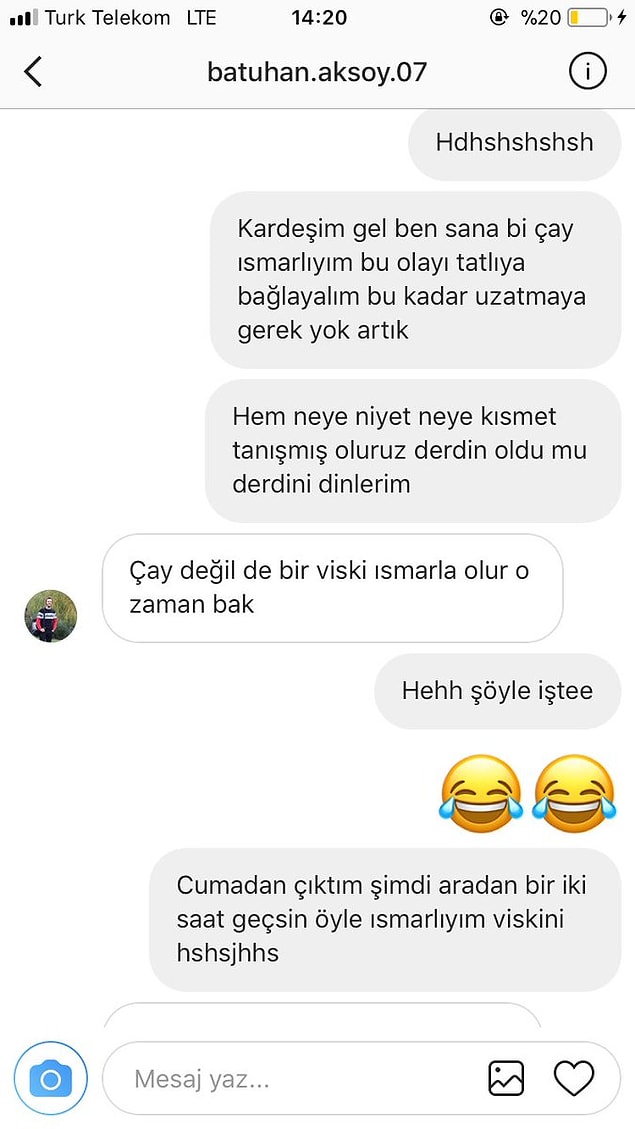
Task: Go back to the message list
Action: [33, 72]
